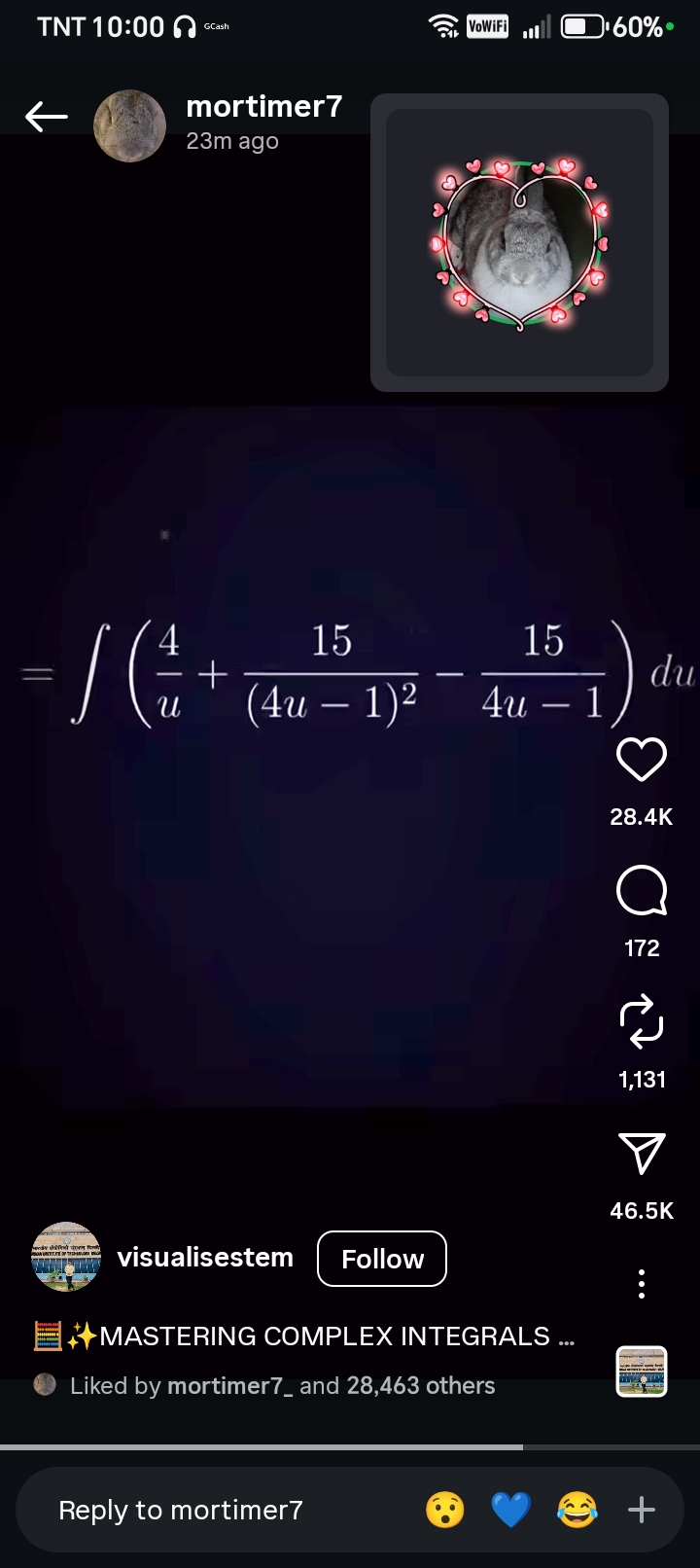The width and height of the screenshot is (700, 1568).
Task: Like the reel with the heart icon
Action: coord(642,760)
